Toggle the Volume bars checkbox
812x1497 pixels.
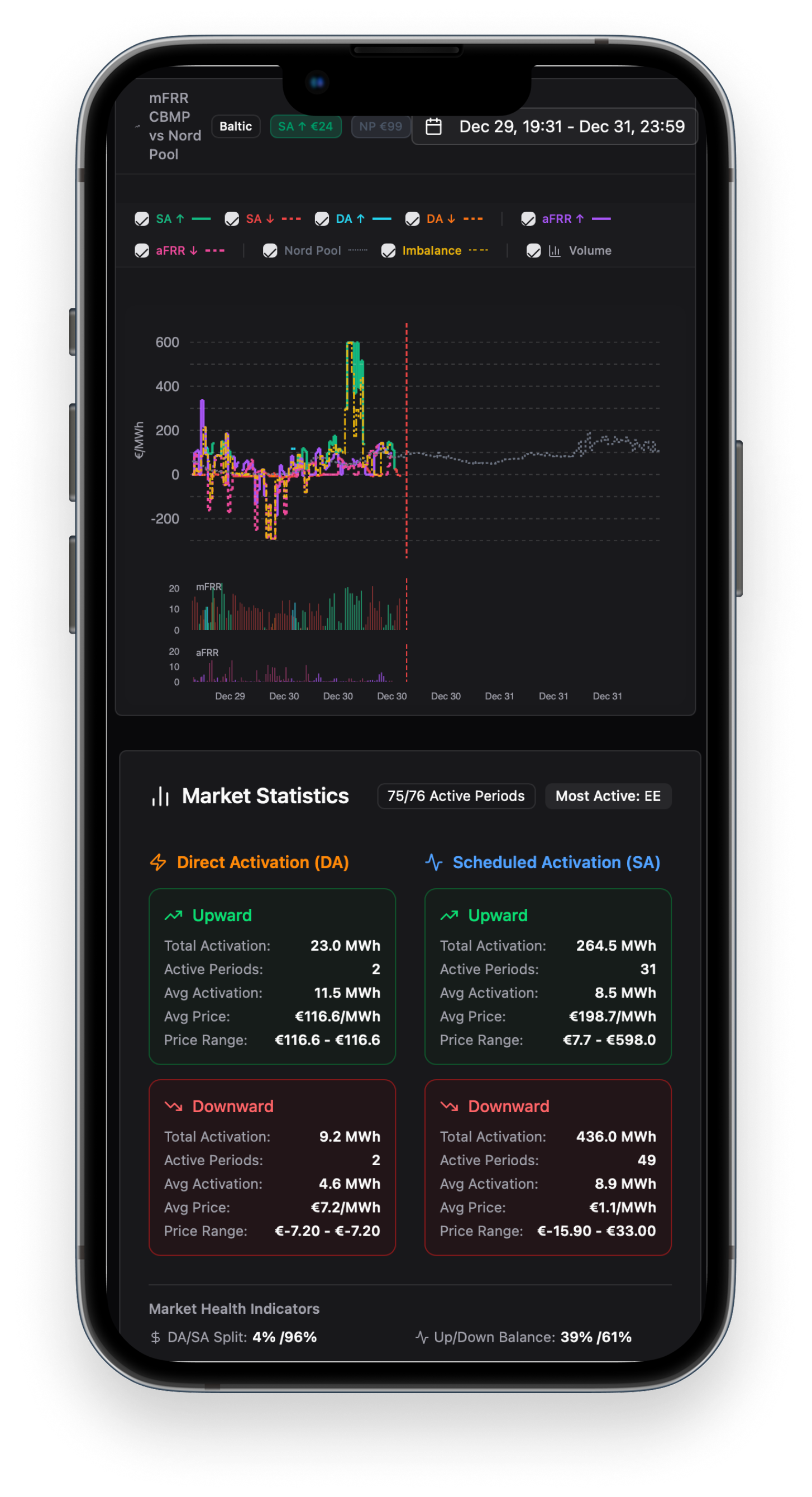tap(533, 250)
